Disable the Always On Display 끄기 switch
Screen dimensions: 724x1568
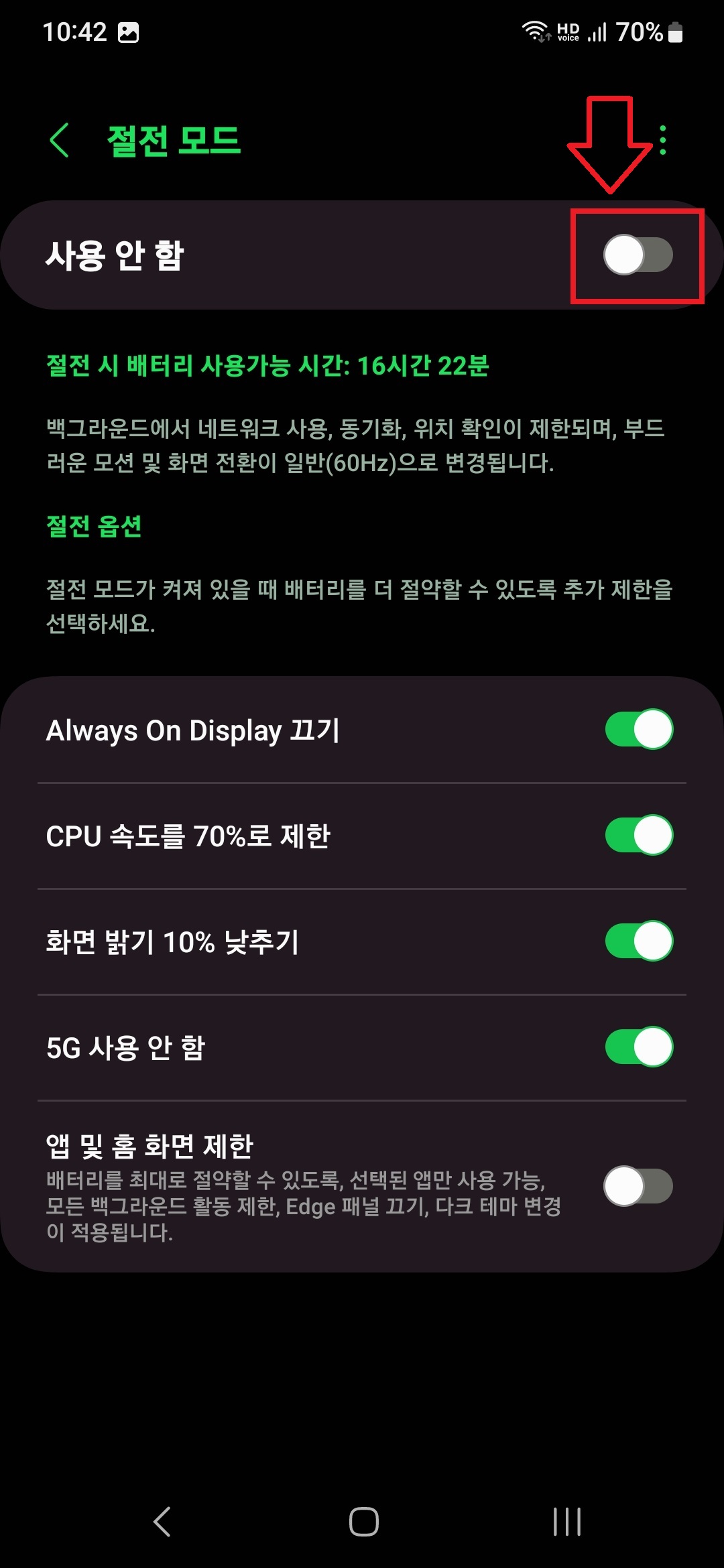click(638, 729)
